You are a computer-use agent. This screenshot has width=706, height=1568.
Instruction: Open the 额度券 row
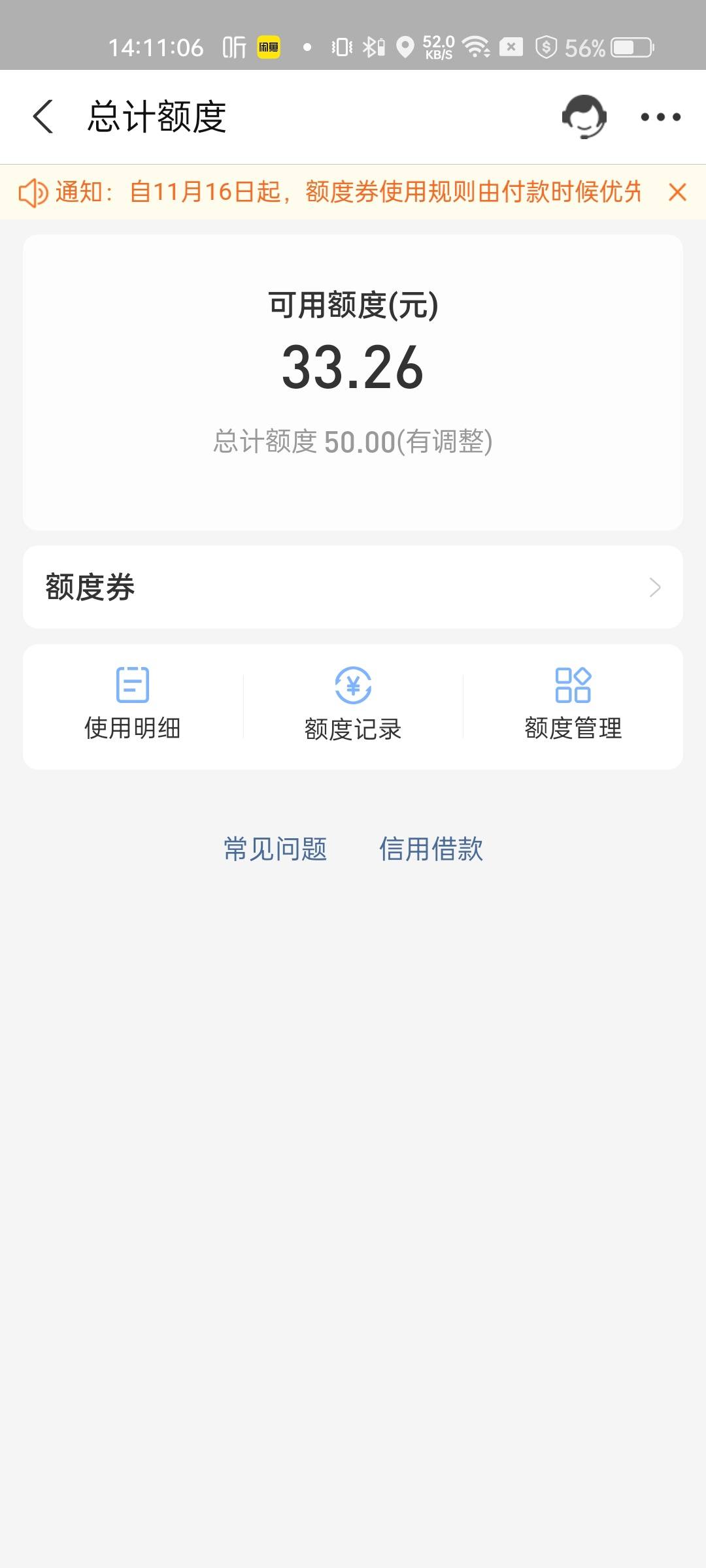353,587
